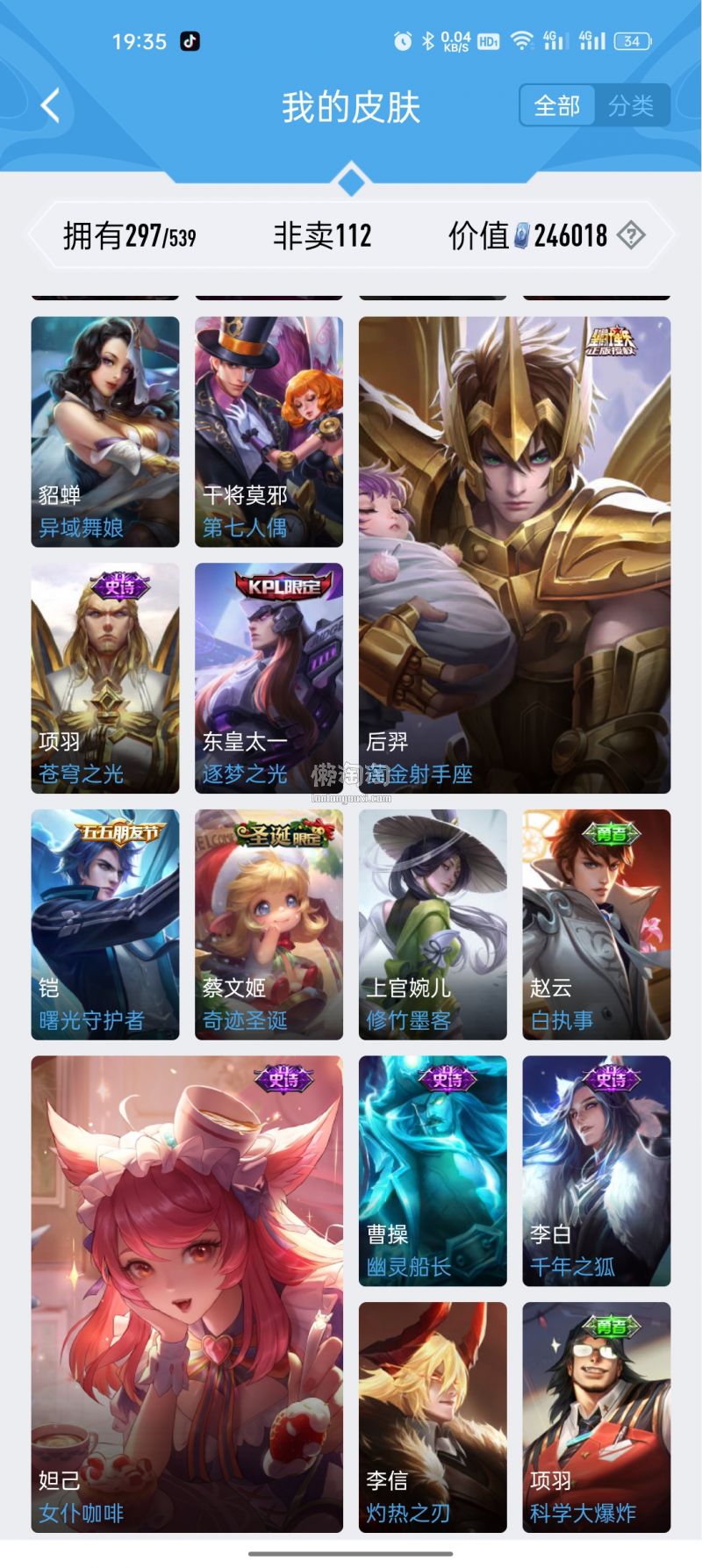View 蔡文姬 奇迹圣诞 skin
This screenshot has width=702, height=1568.
(x=269, y=924)
